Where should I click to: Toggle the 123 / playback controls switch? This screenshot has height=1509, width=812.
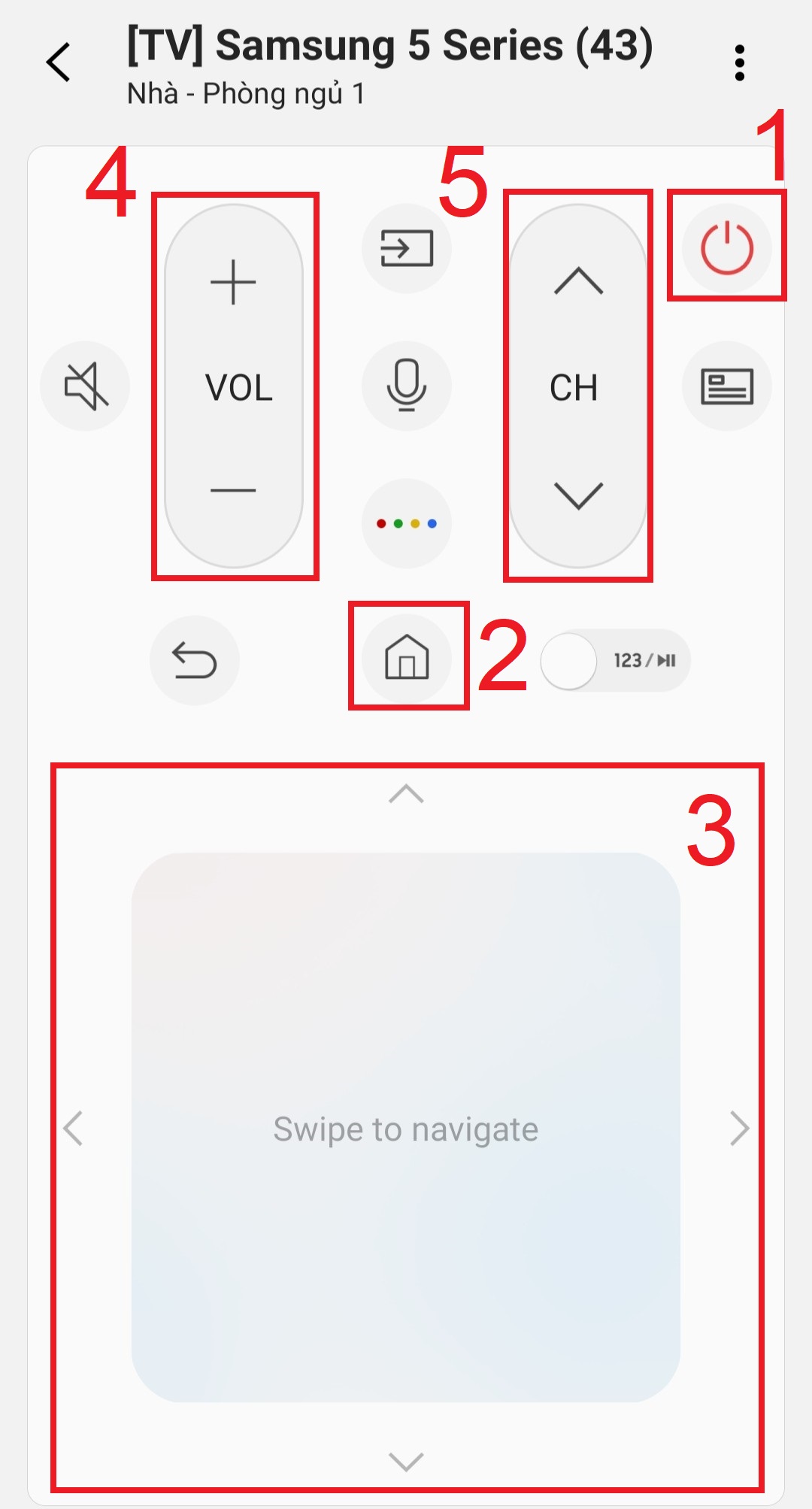pyautogui.click(x=615, y=660)
